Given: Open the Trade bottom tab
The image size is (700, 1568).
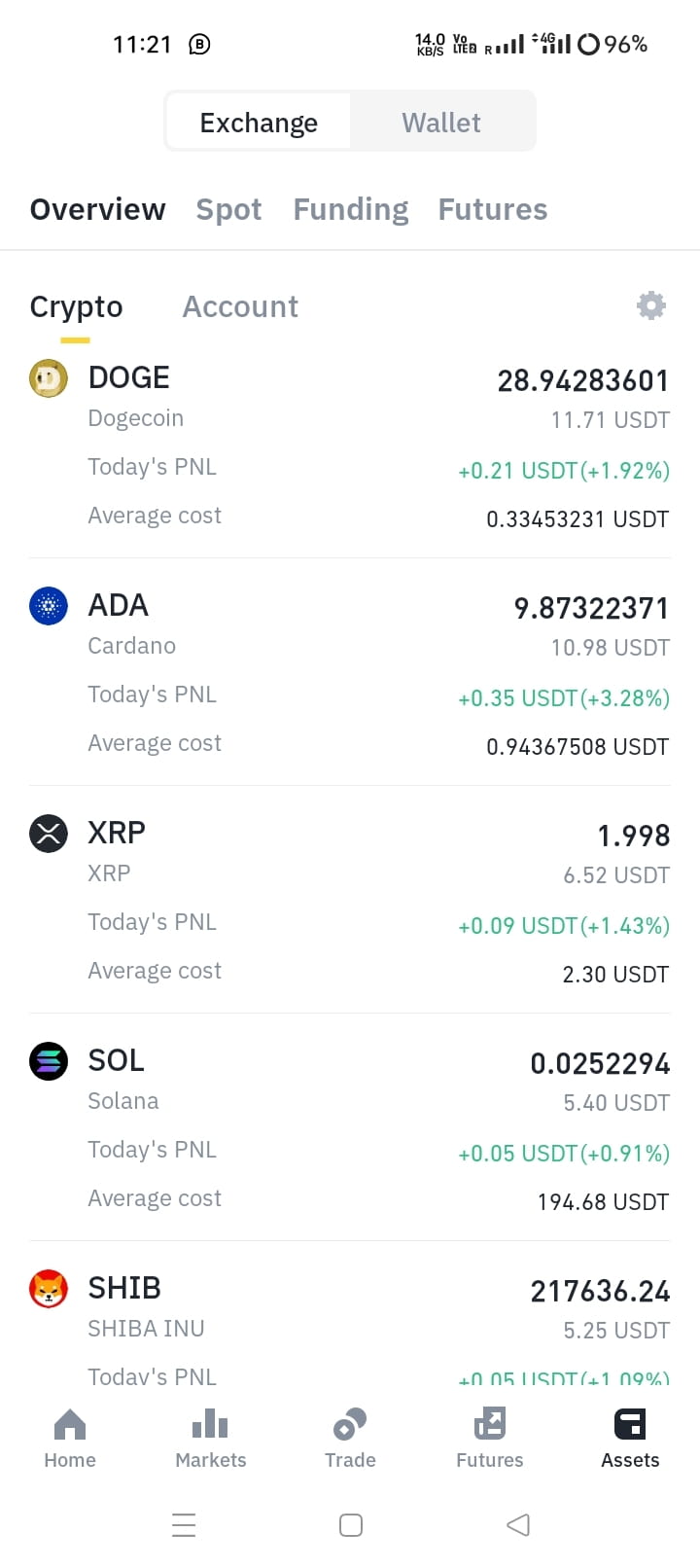Looking at the screenshot, I should 350,1439.
